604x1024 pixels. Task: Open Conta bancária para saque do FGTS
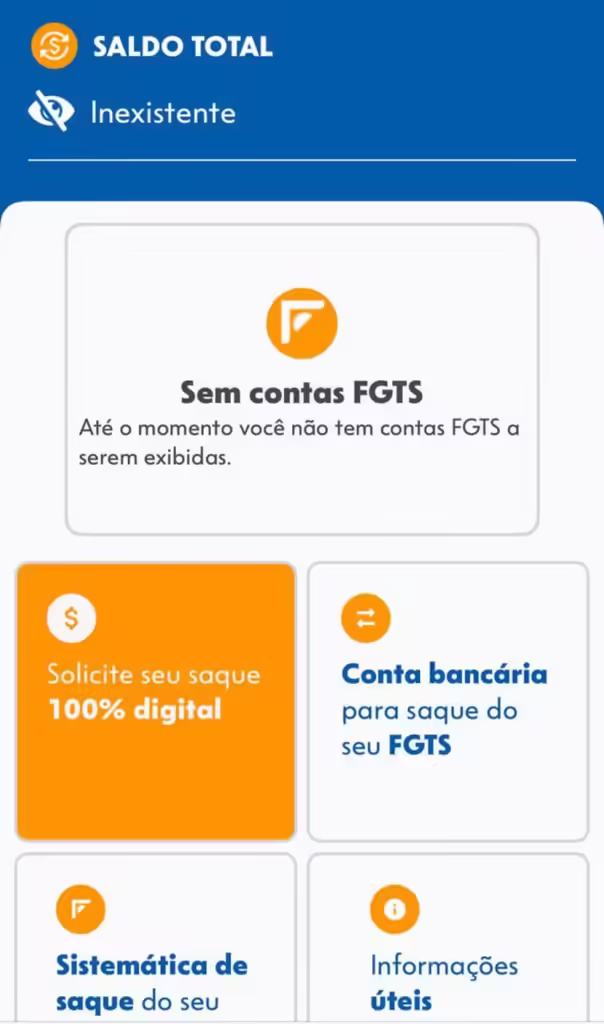pos(447,700)
